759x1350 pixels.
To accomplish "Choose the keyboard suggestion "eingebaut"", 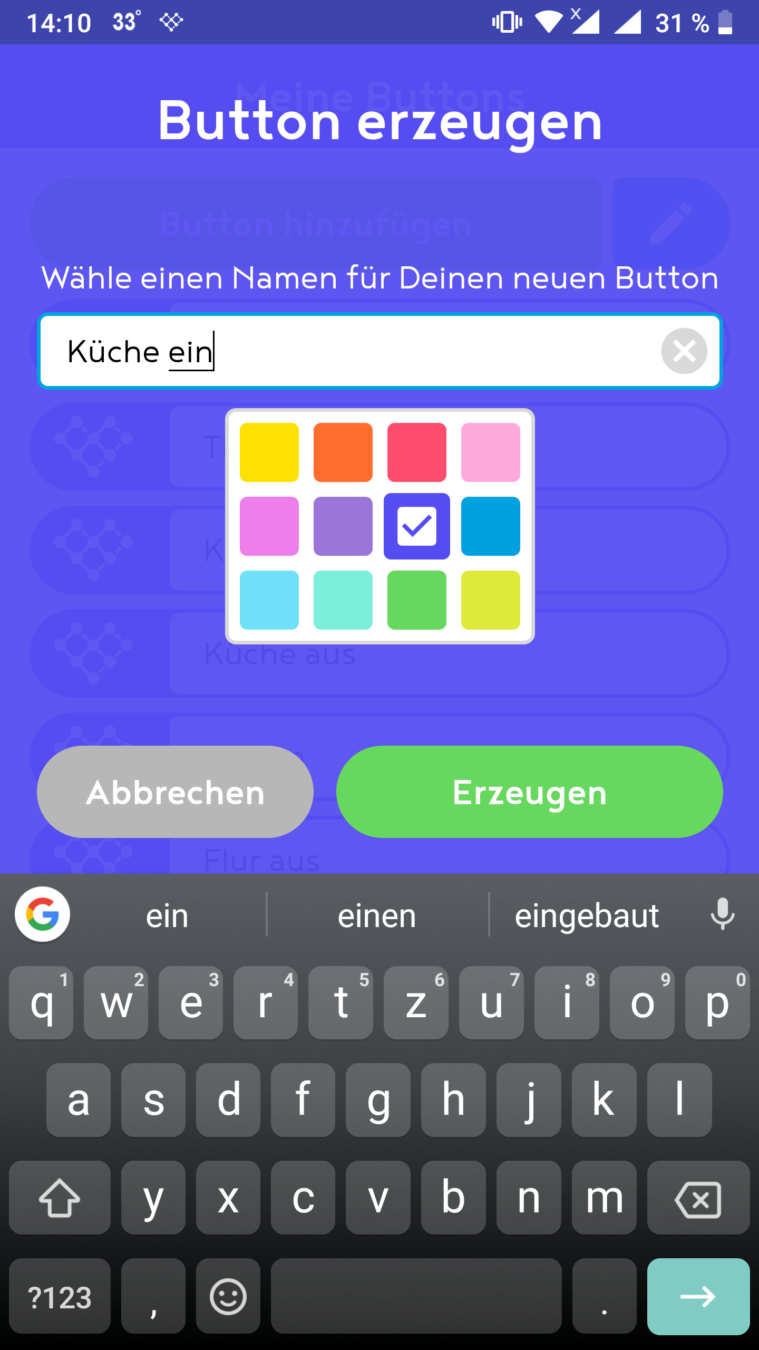I will coord(587,916).
